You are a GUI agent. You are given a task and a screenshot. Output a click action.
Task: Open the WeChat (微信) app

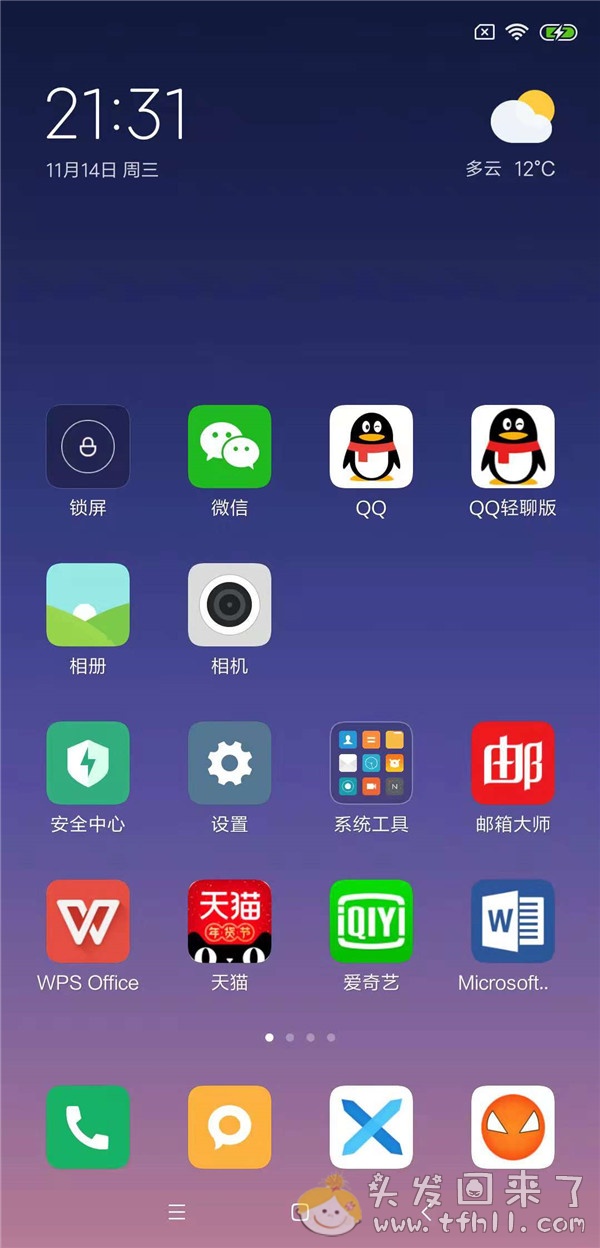[229, 446]
